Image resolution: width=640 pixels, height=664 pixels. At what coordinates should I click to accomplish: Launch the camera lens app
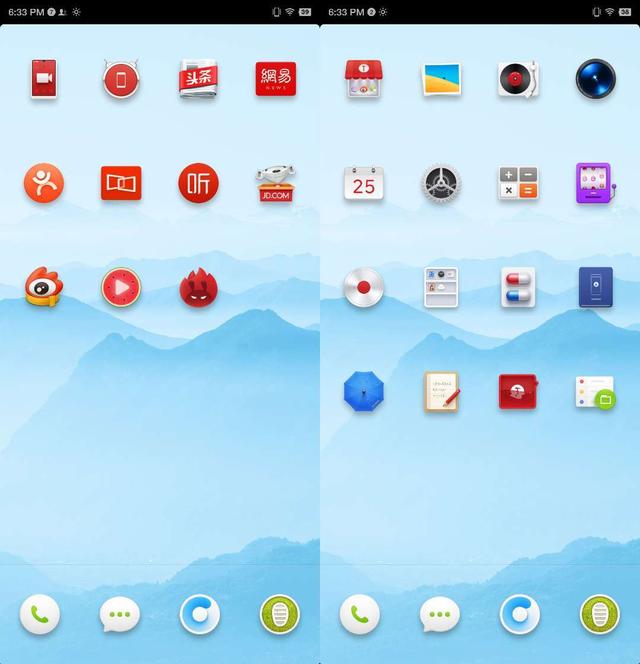point(595,79)
